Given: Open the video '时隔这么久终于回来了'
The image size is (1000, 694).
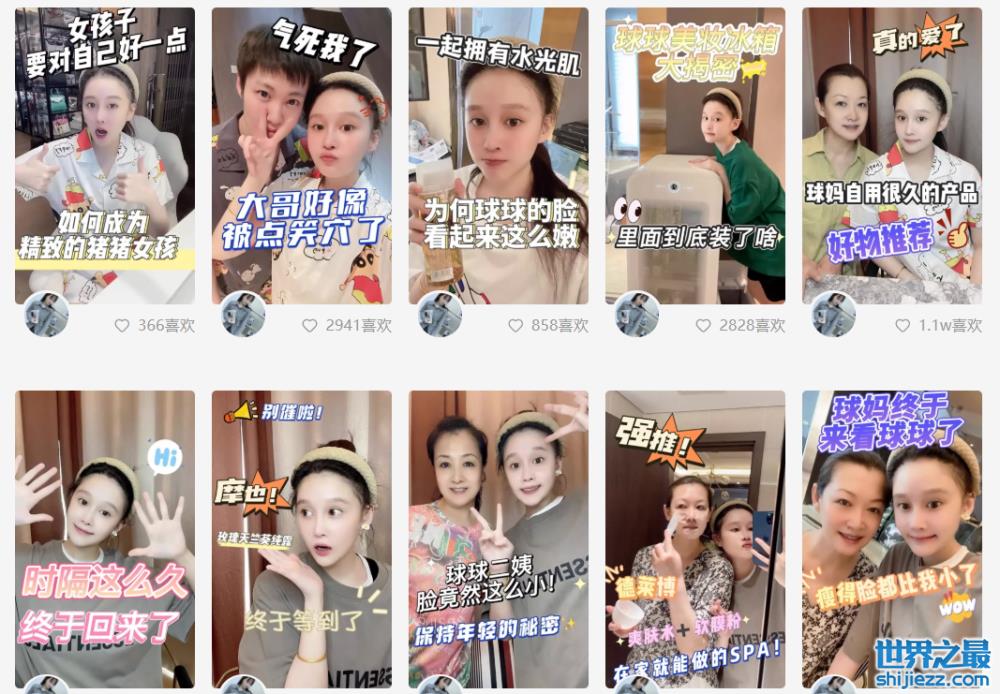Looking at the screenshot, I should [105, 538].
